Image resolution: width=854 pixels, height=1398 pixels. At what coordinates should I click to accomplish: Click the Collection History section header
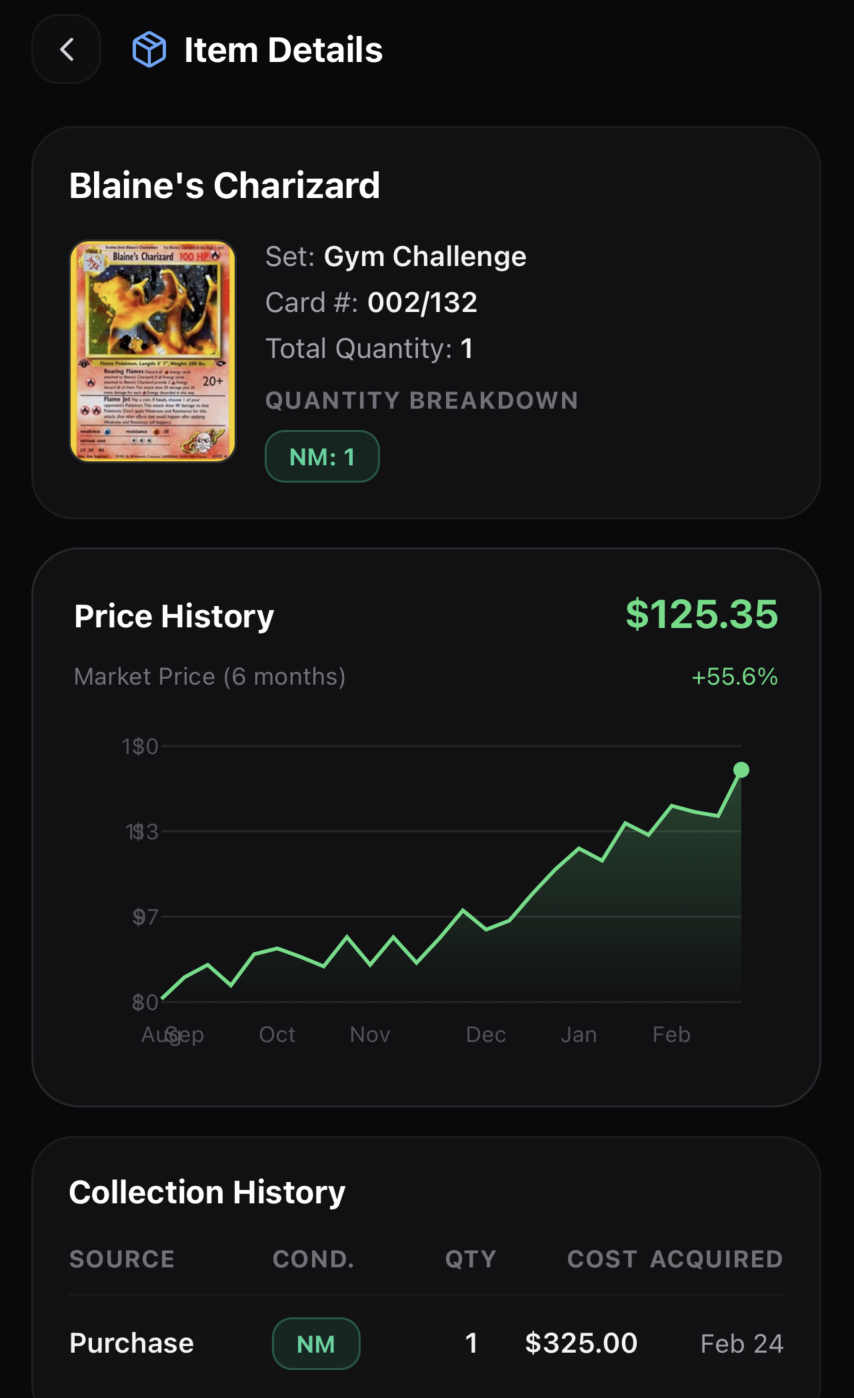(x=206, y=1191)
